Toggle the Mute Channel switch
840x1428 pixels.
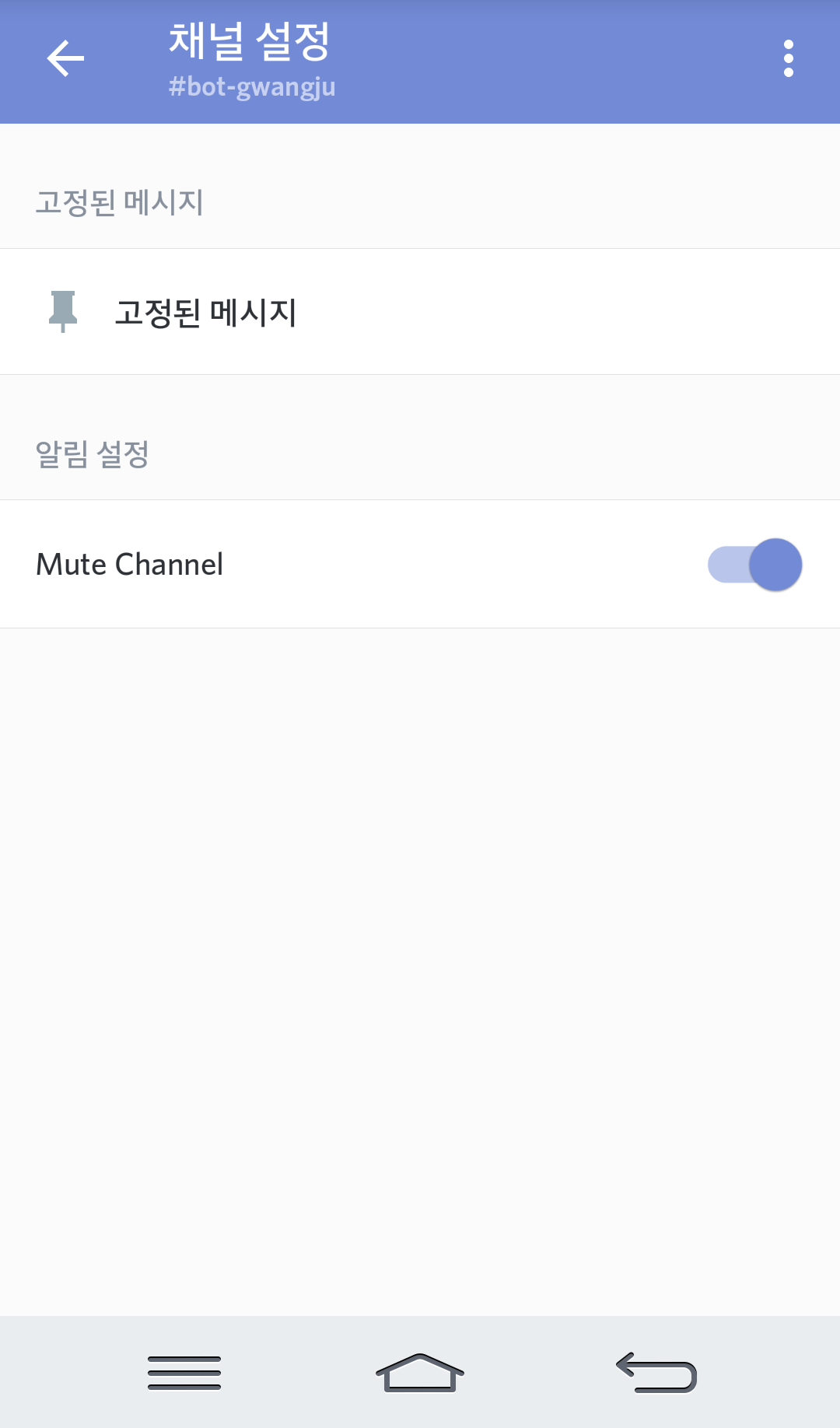pos(754,565)
